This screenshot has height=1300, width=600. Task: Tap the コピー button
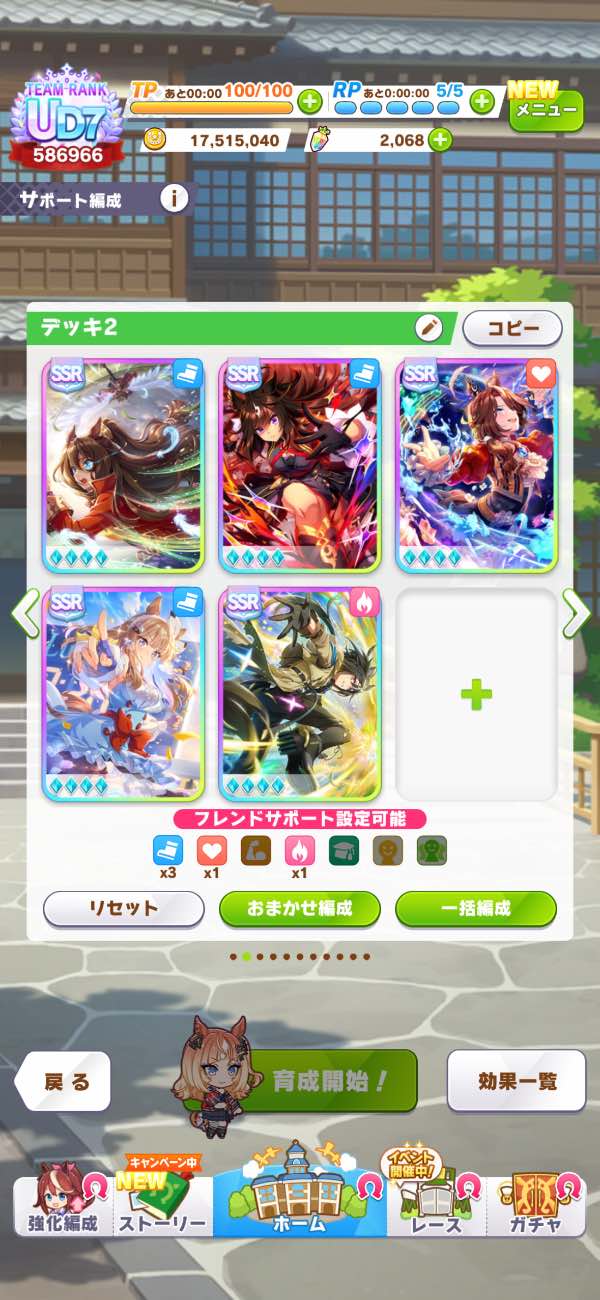(512, 328)
